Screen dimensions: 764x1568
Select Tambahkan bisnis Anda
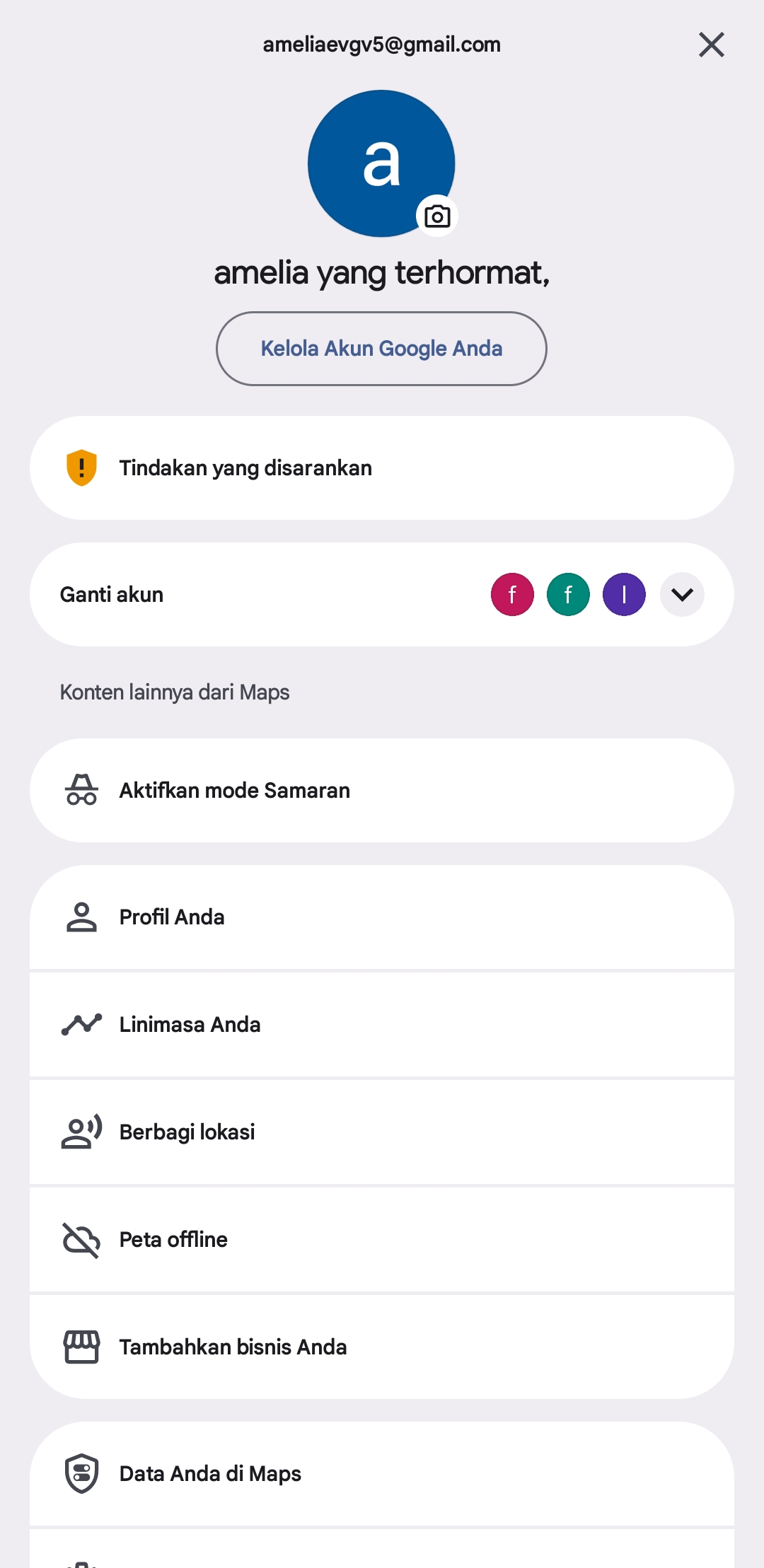click(x=382, y=1347)
